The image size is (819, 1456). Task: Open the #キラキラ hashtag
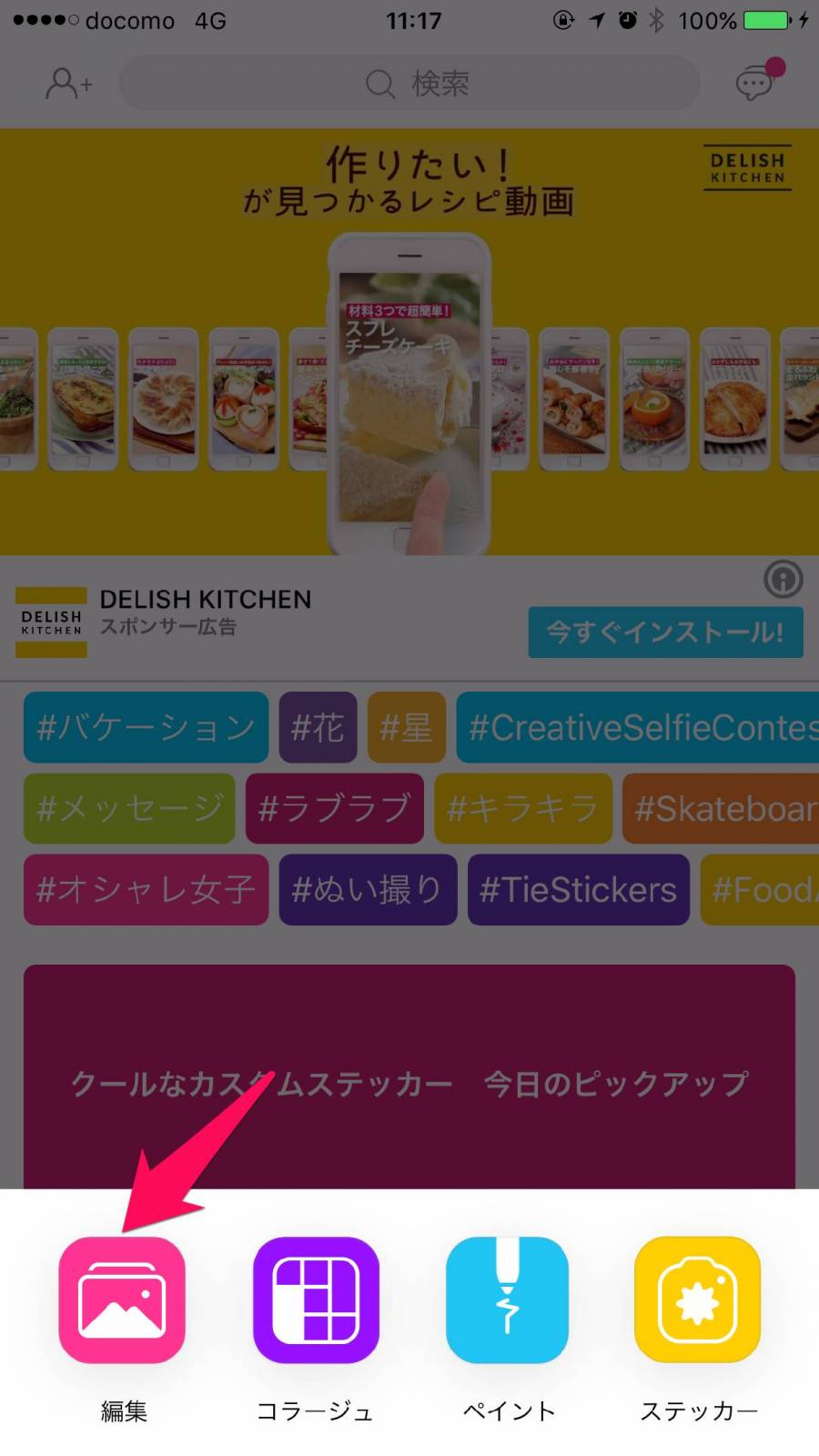[523, 808]
